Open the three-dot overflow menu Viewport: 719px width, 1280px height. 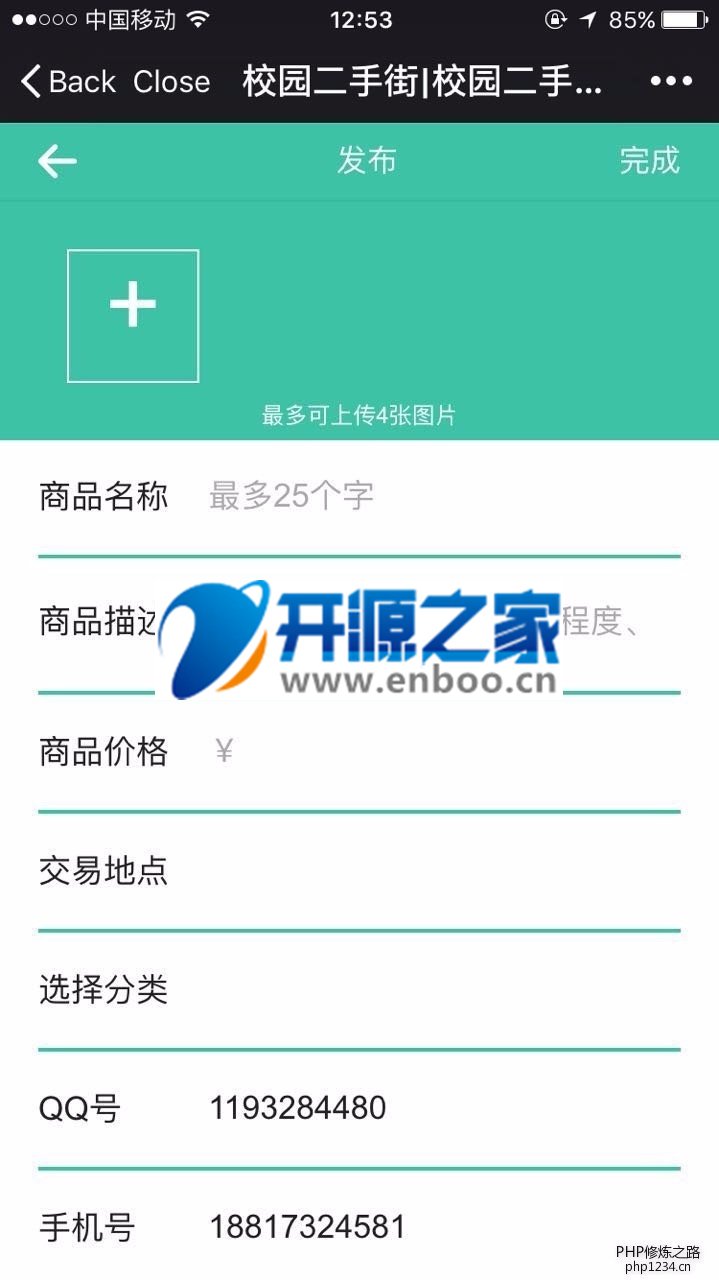[x=671, y=82]
